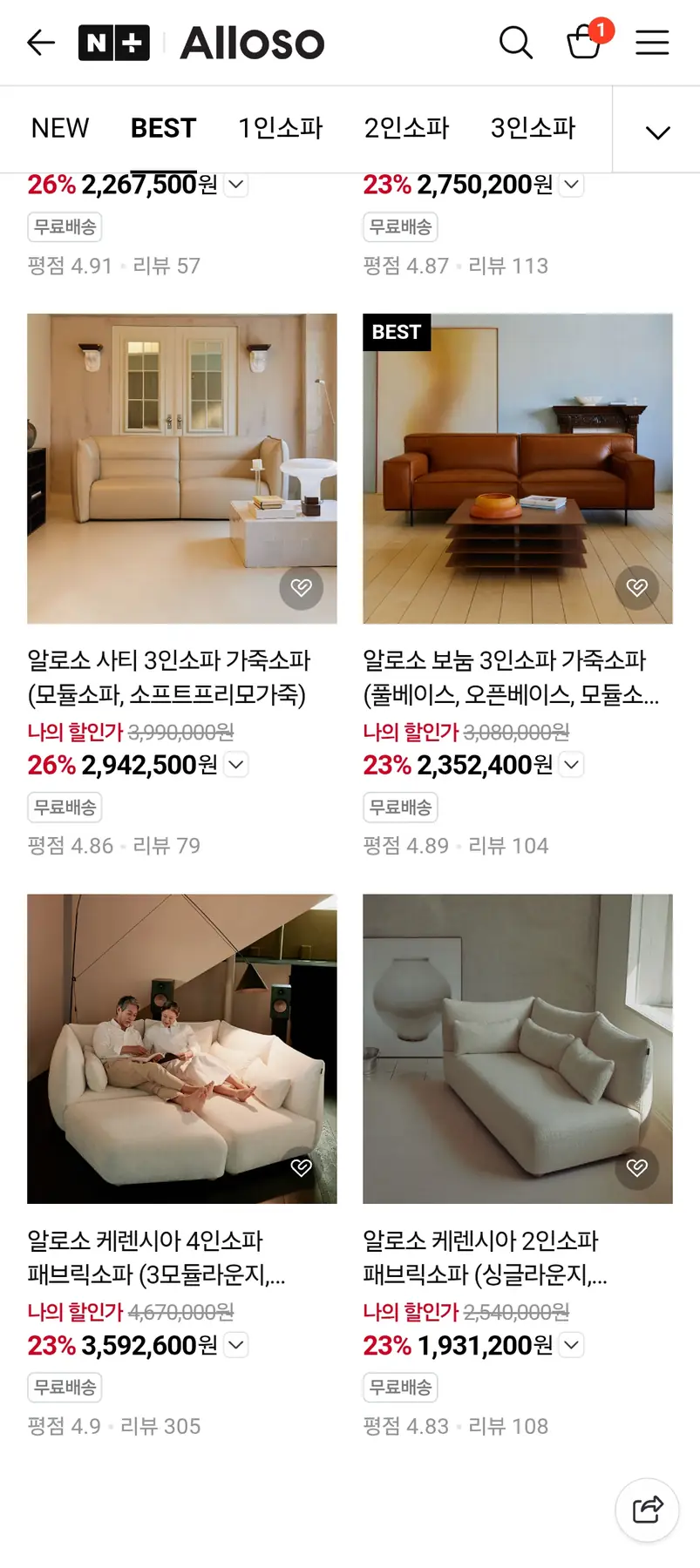Screen dimensions: 700x1568
Task: Share this page
Action: [647, 1510]
